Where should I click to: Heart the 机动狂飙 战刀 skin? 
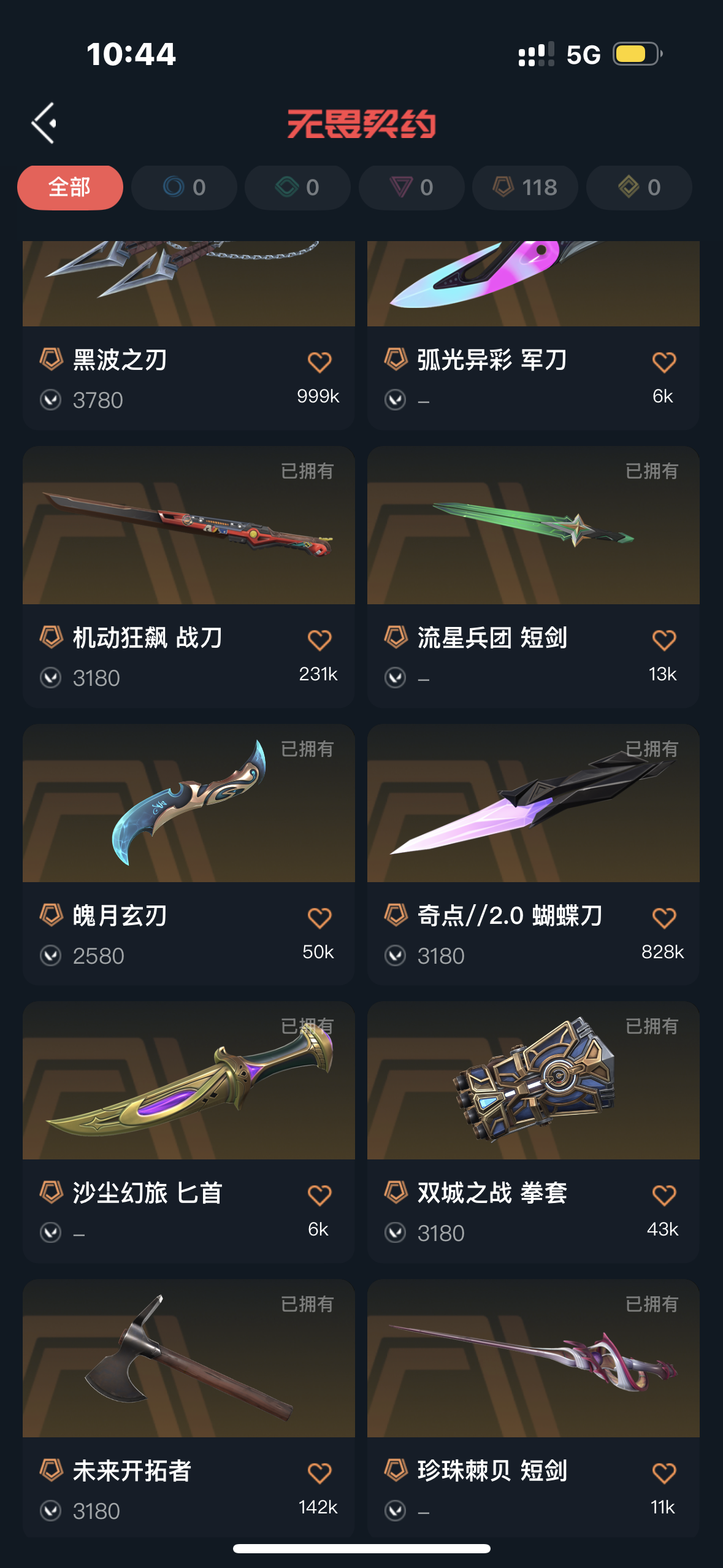coord(319,640)
